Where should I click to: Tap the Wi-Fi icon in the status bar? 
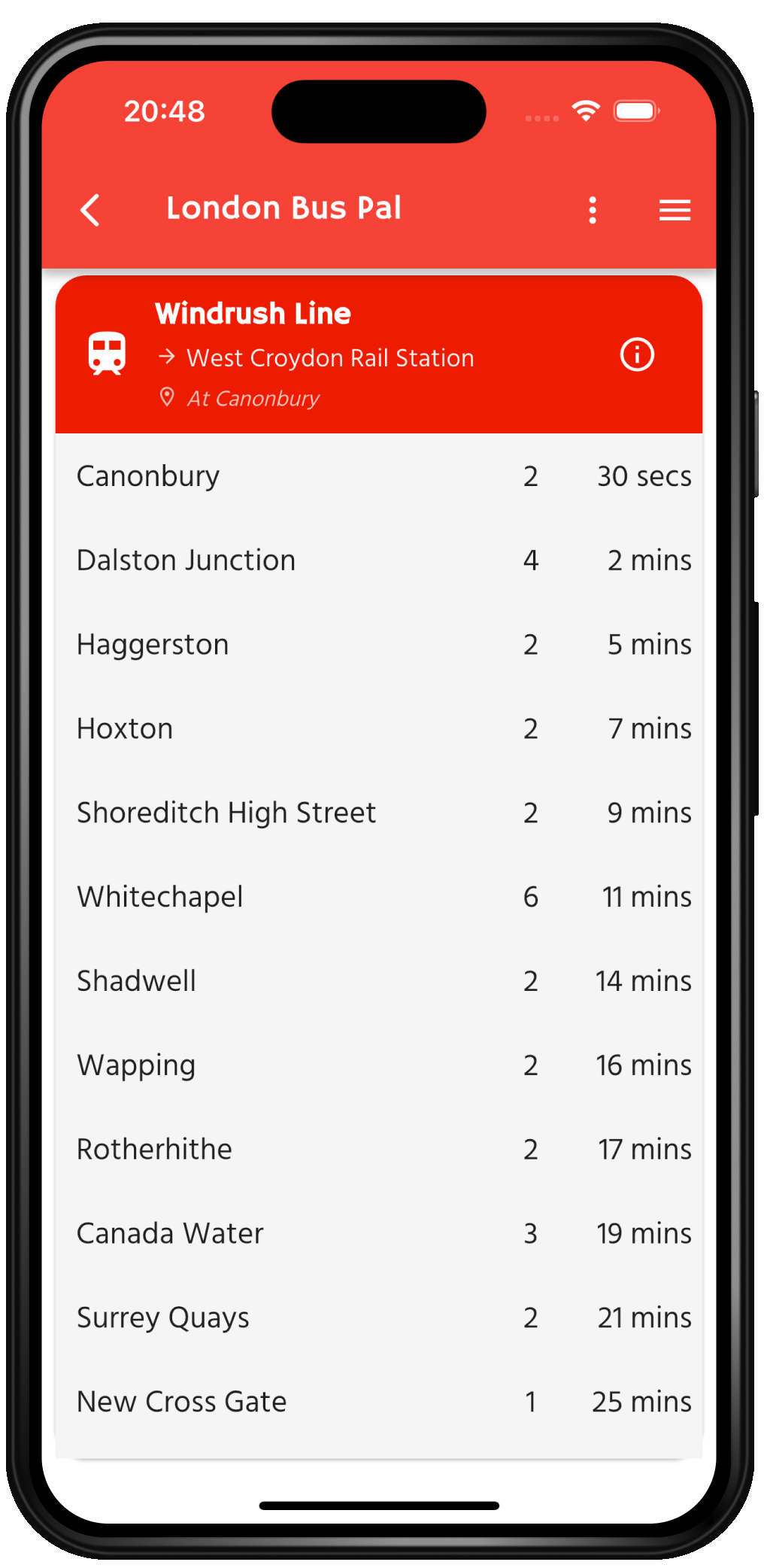[586, 111]
